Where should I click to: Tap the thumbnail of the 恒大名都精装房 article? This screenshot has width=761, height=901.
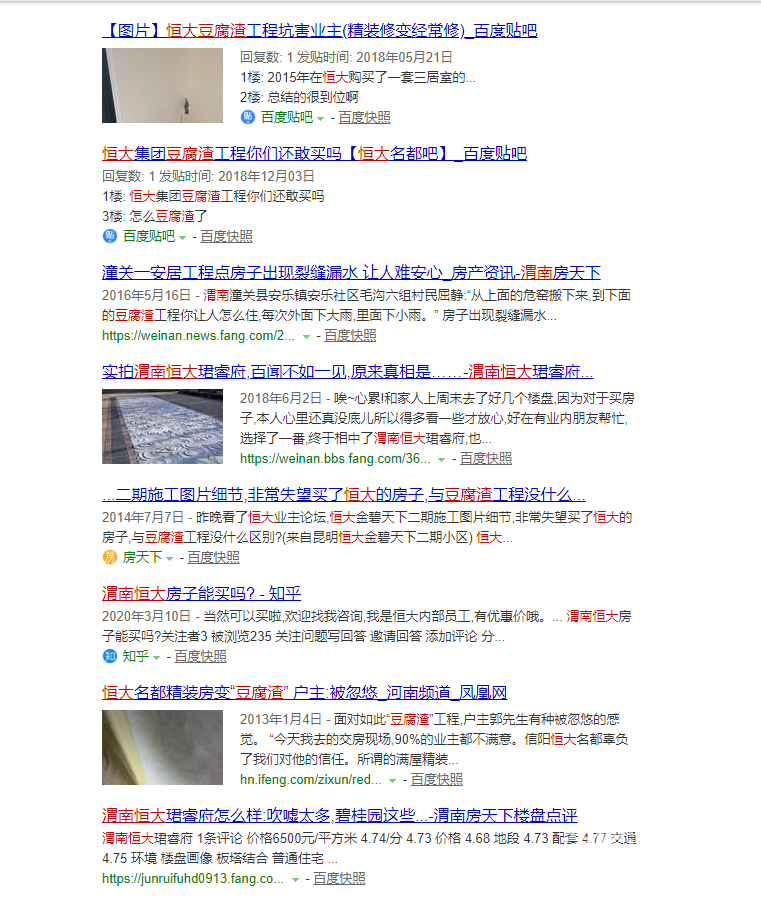pos(162,747)
